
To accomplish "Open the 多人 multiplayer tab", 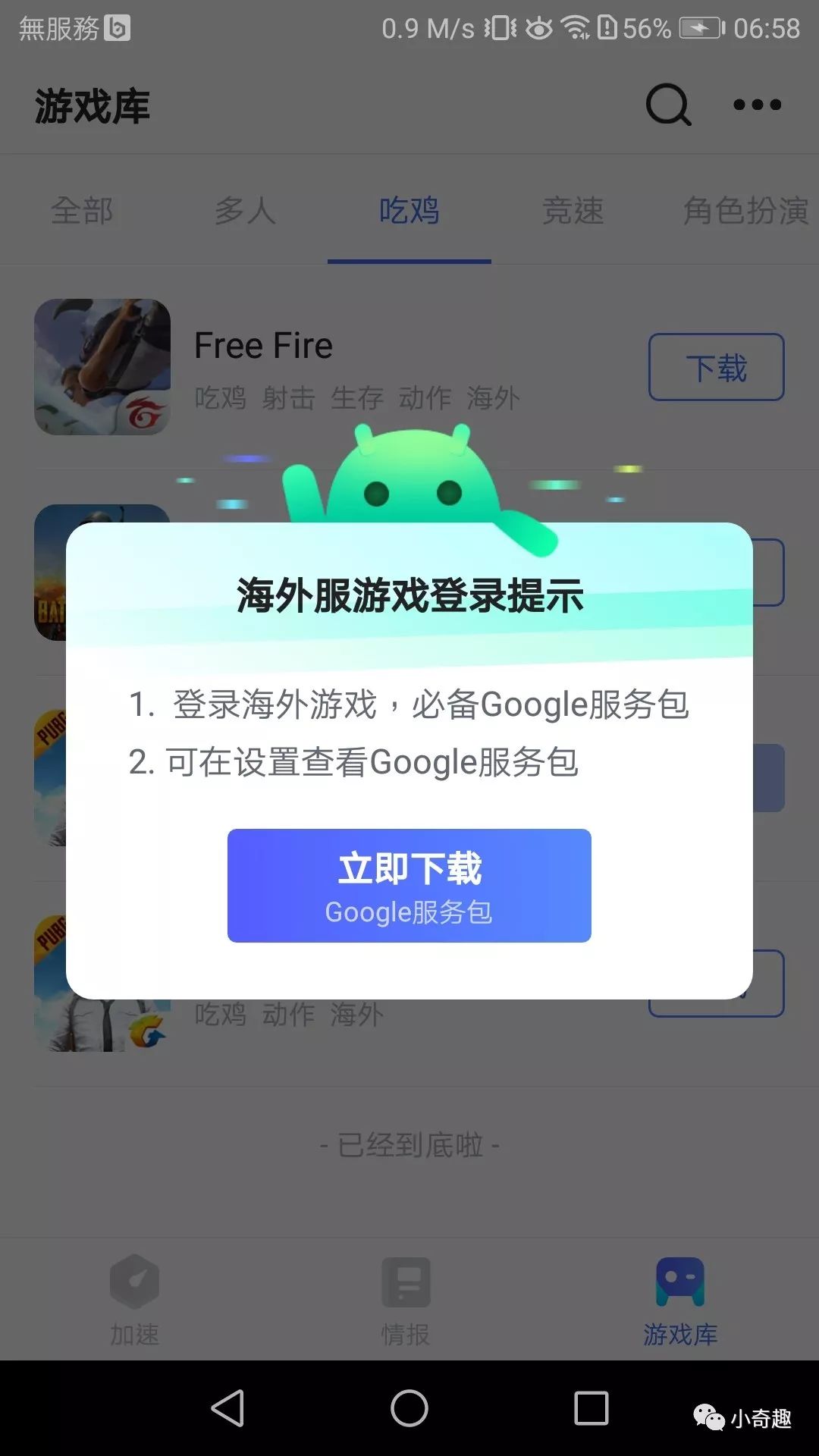I will 246,212.
